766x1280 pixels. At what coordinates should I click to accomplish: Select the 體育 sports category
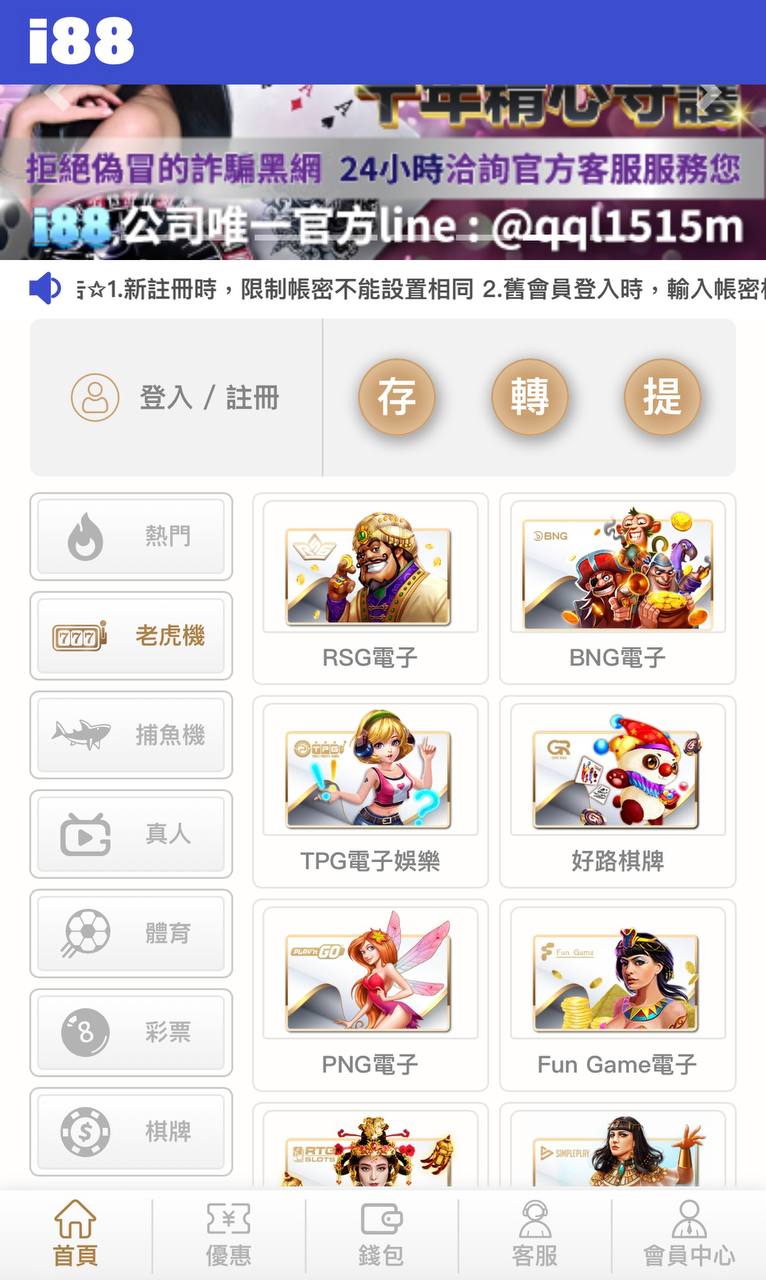click(131, 933)
